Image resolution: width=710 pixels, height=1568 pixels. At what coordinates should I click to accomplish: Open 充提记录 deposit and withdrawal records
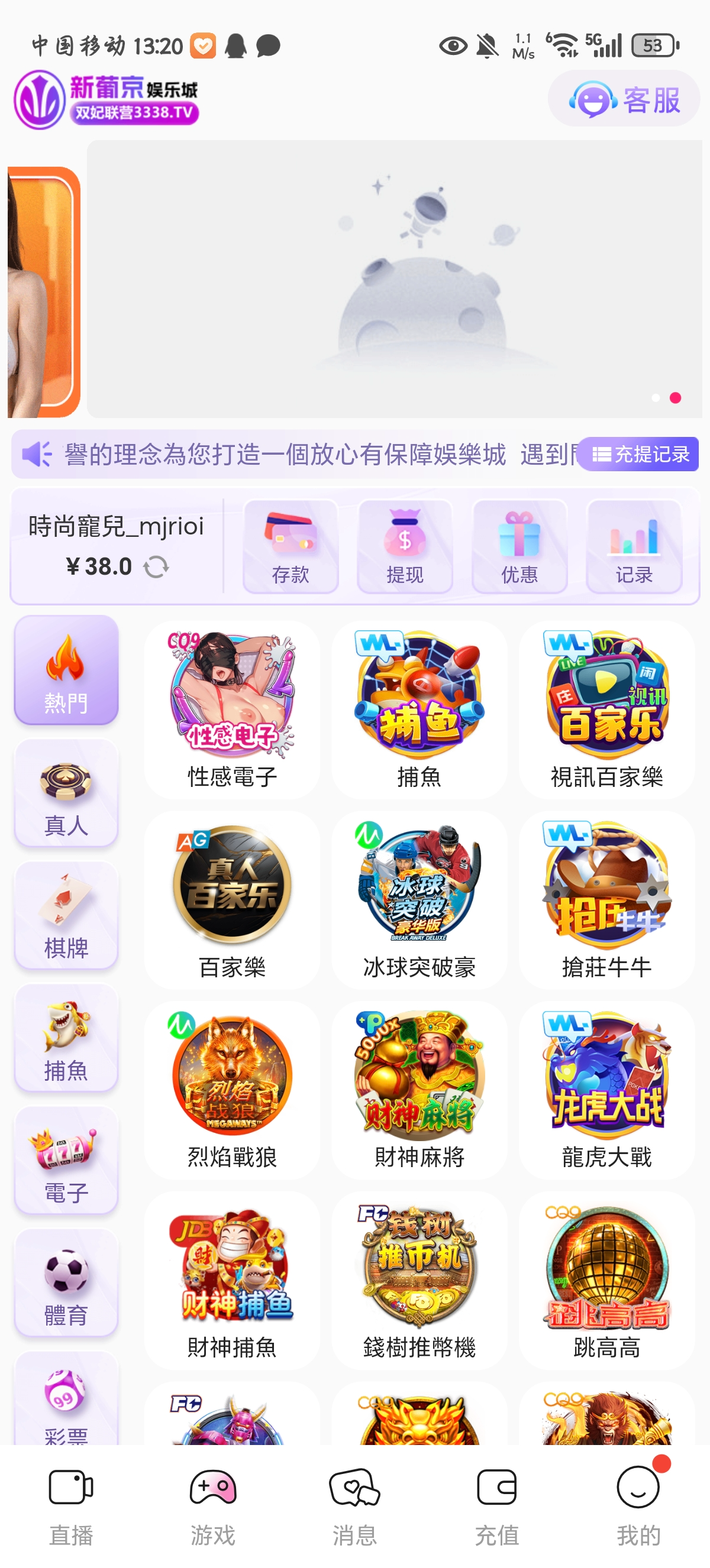[639, 454]
